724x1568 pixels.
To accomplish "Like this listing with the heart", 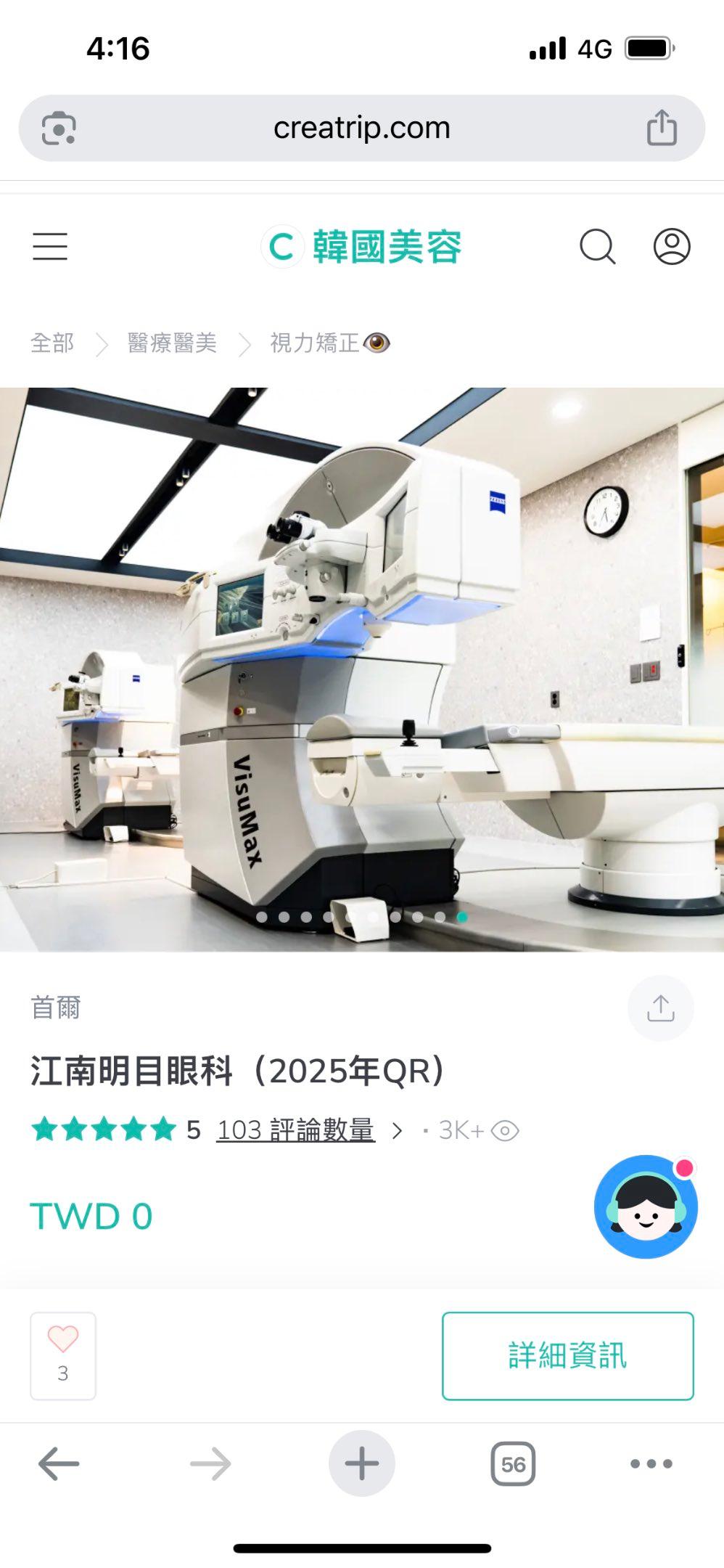I will coord(63,1355).
